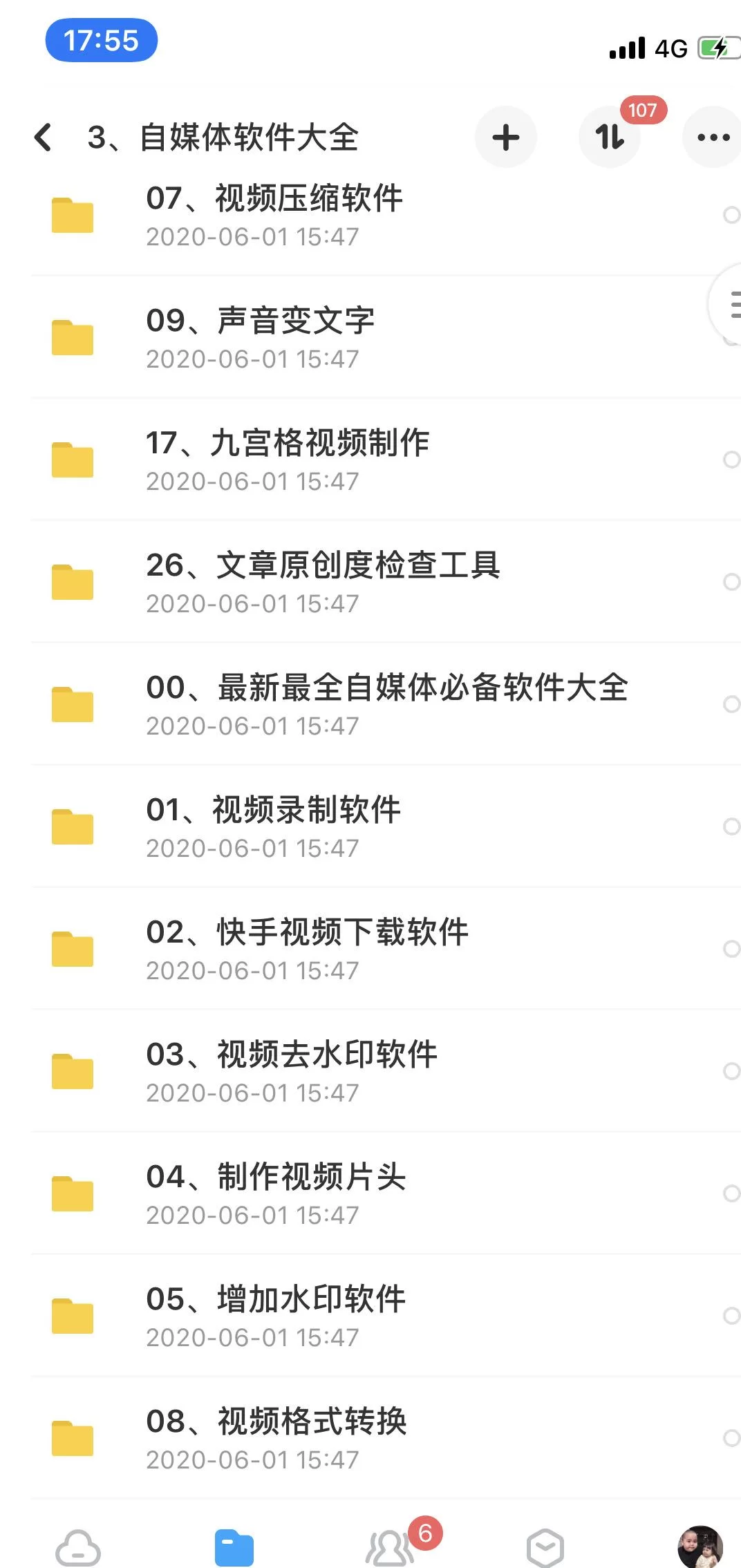741x1568 pixels.
Task: Open folder 17、九宫格视频制作
Action: click(x=287, y=460)
